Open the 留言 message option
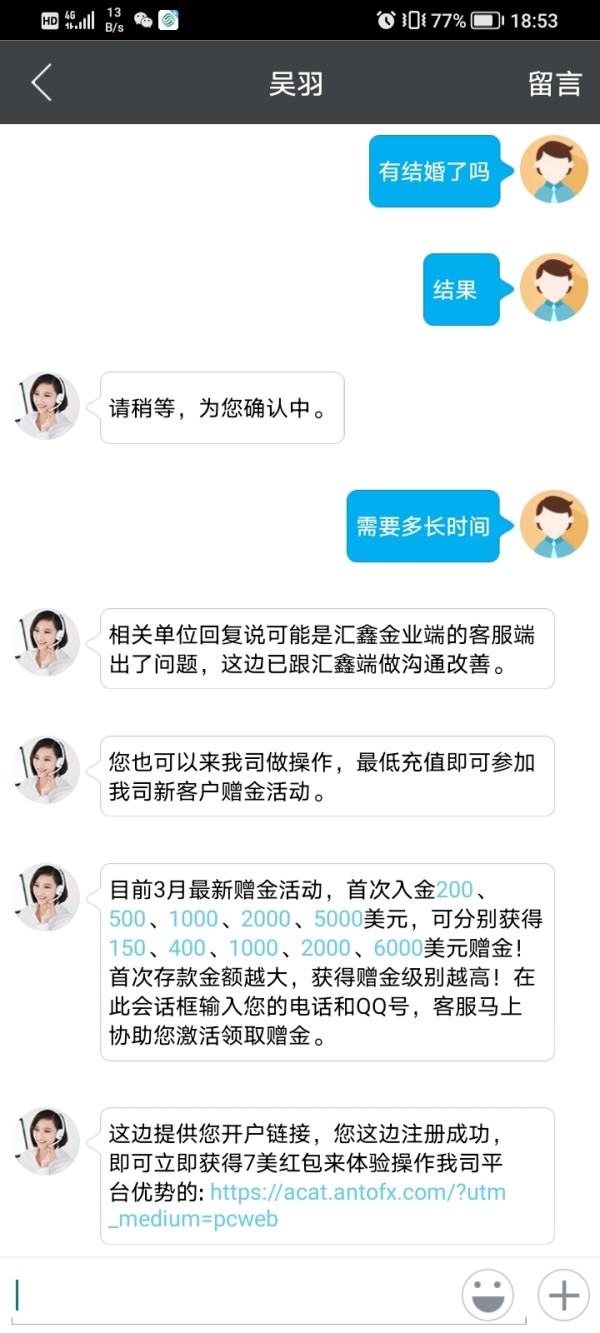600x1333 pixels. (555, 84)
